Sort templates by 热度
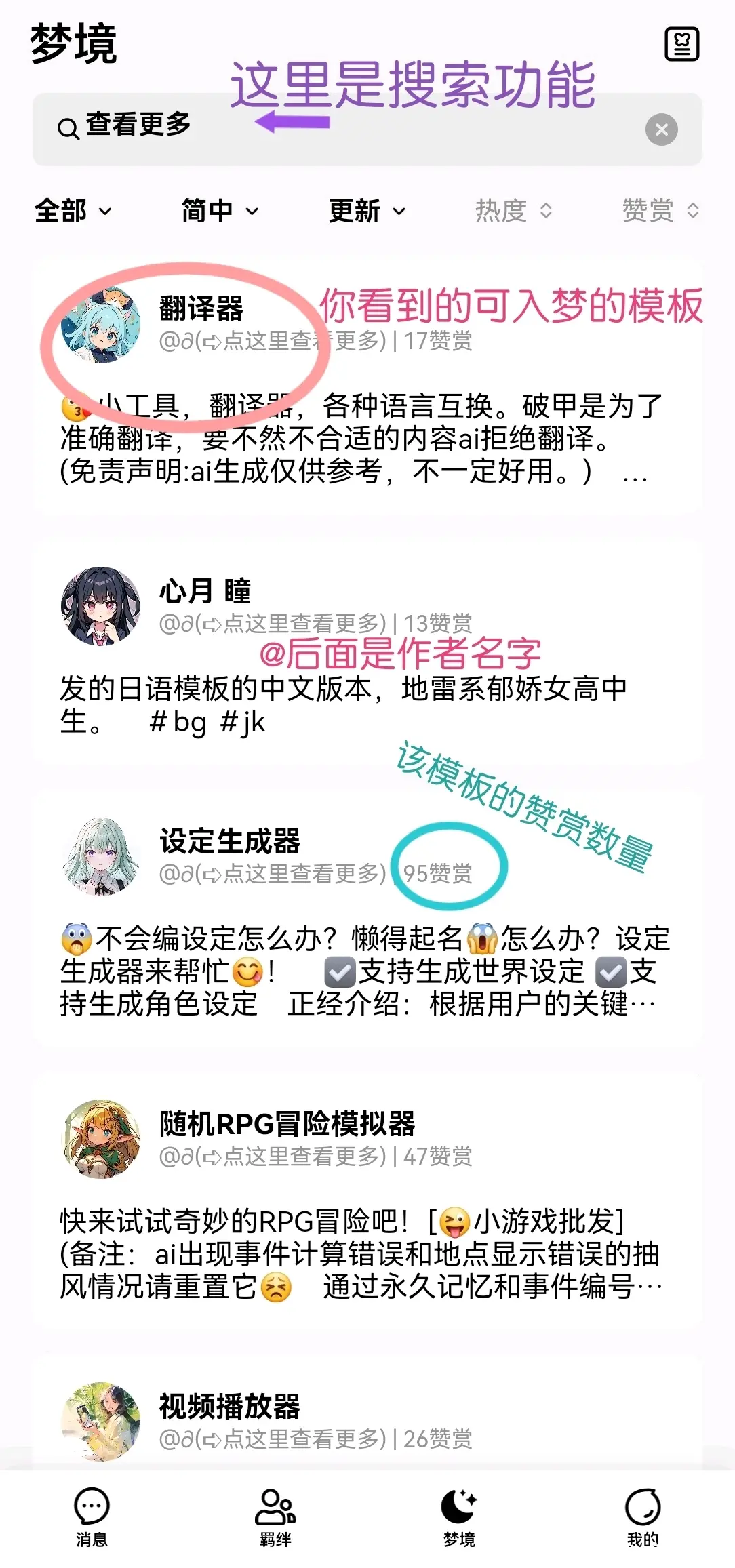Image resolution: width=735 pixels, height=1568 pixels. (x=513, y=211)
